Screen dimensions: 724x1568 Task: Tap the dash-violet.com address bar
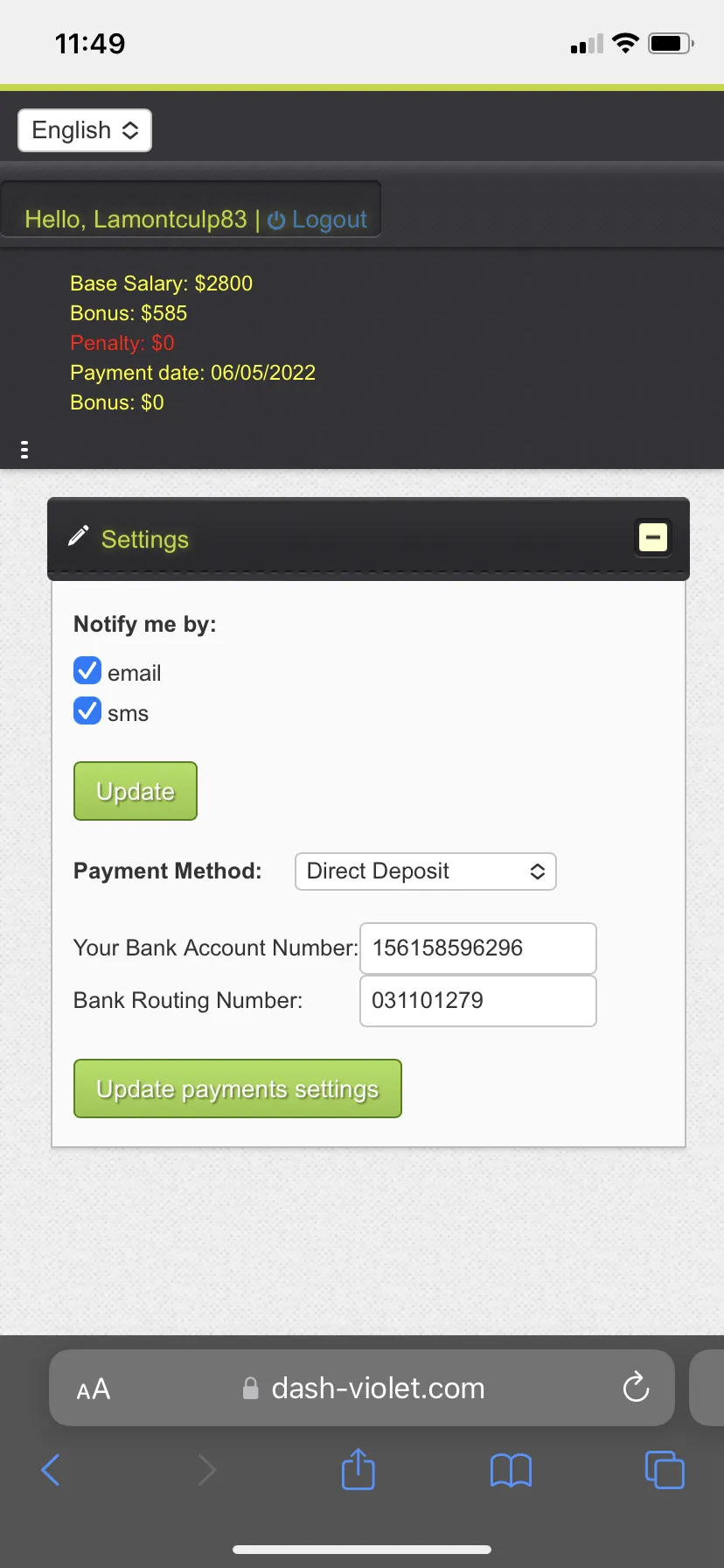click(362, 1388)
